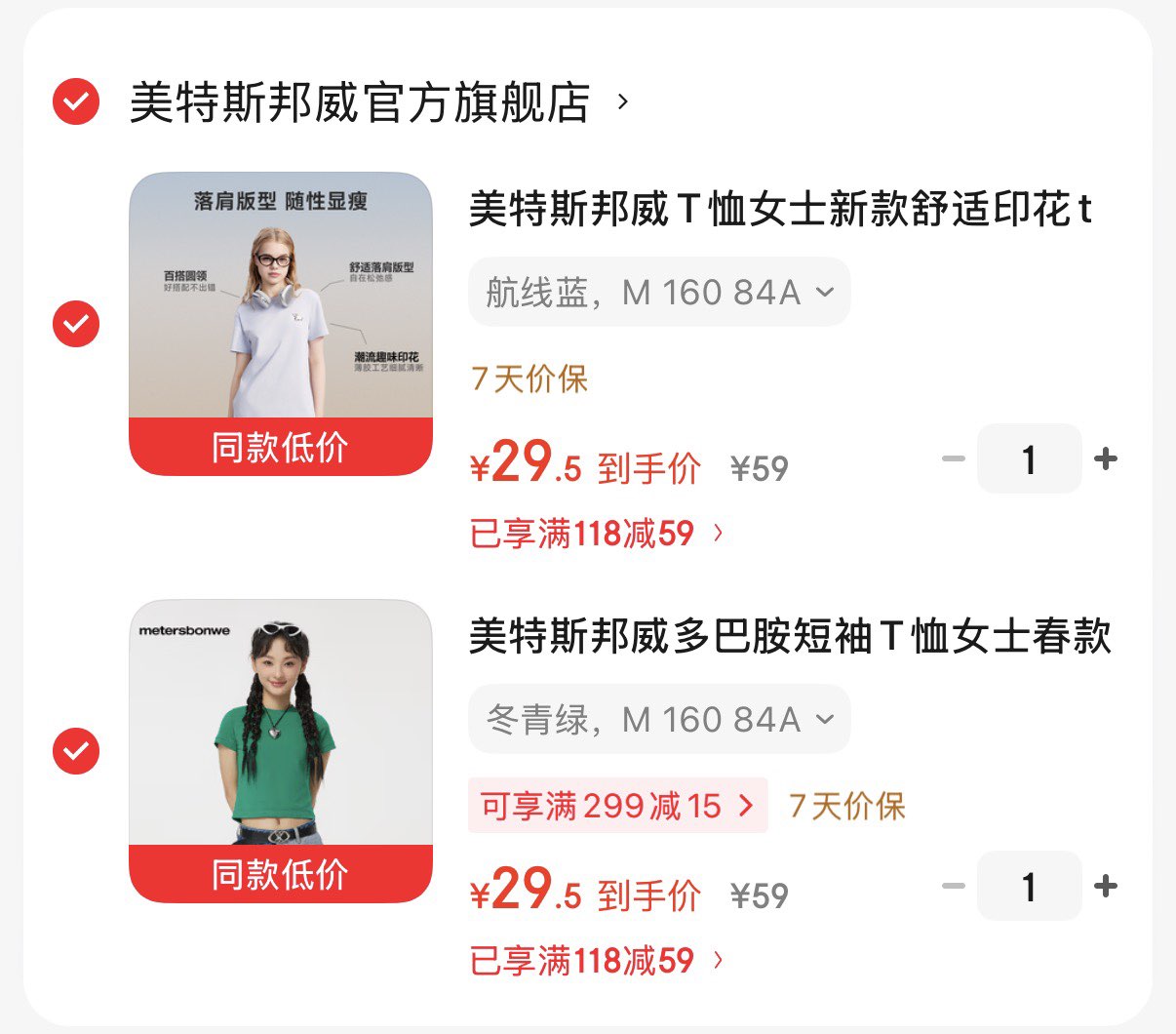Viewport: 1176px width, 1034px height.
Task: Edit the quantity field of the 冬青绿 T-shirt
Action: pyautogui.click(x=1029, y=886)
